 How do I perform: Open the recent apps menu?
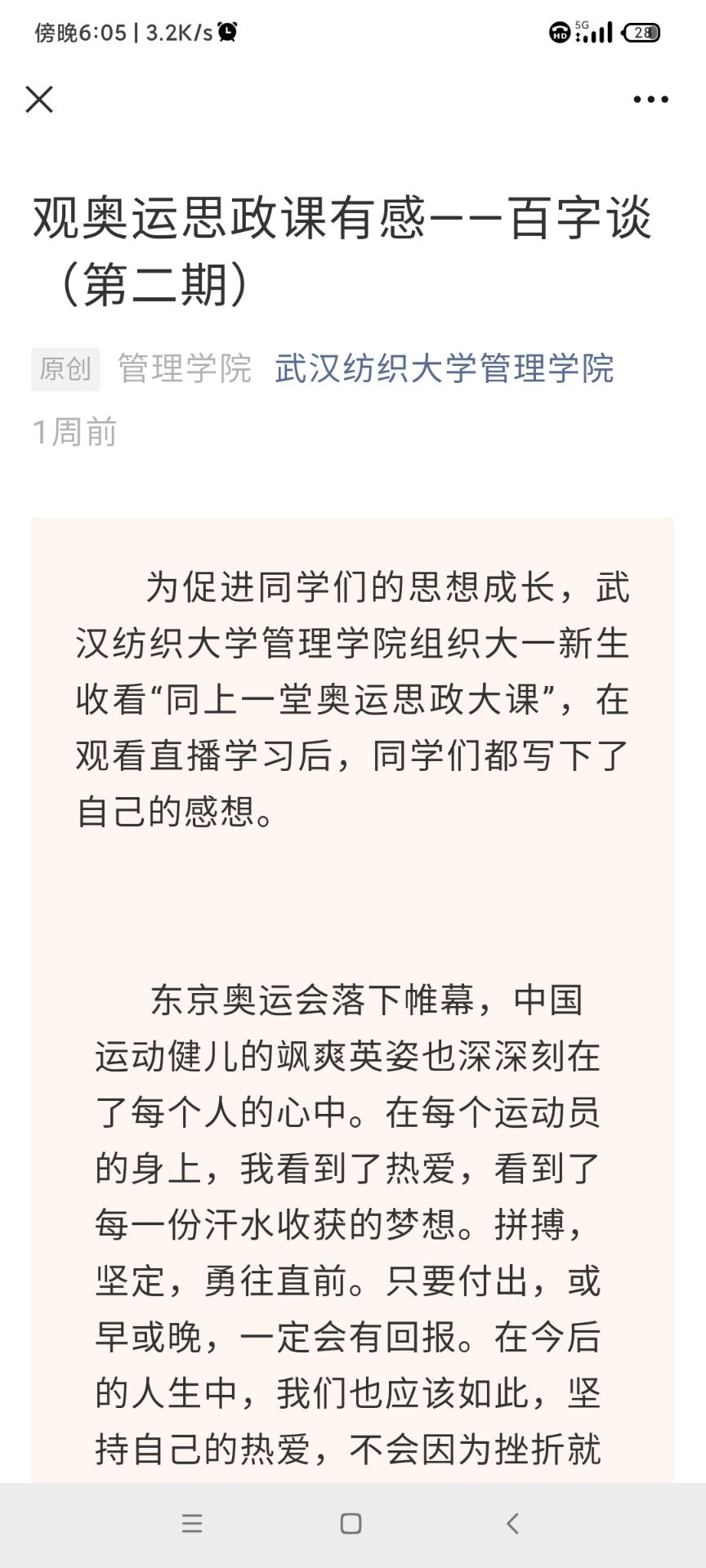click(x=192, y=1523)
